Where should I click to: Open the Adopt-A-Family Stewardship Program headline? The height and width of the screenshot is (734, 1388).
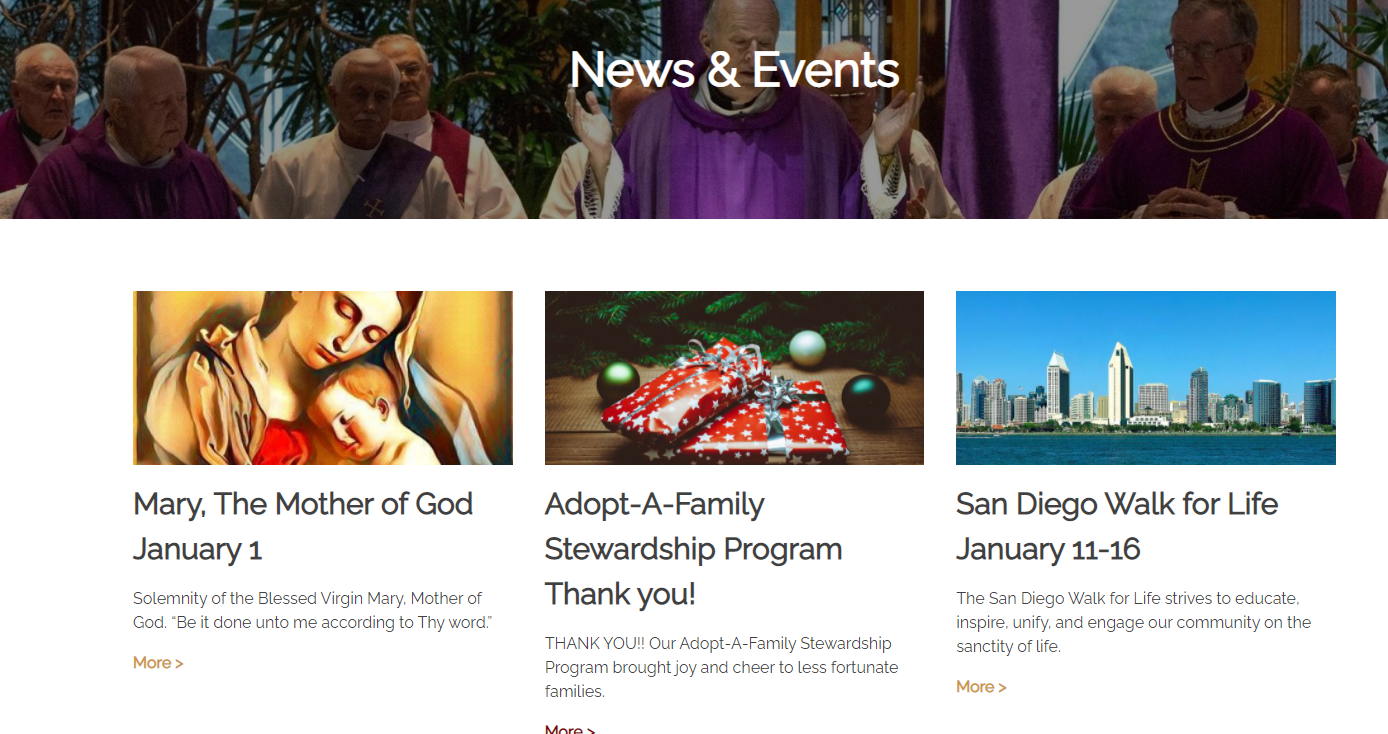(693, 549)
